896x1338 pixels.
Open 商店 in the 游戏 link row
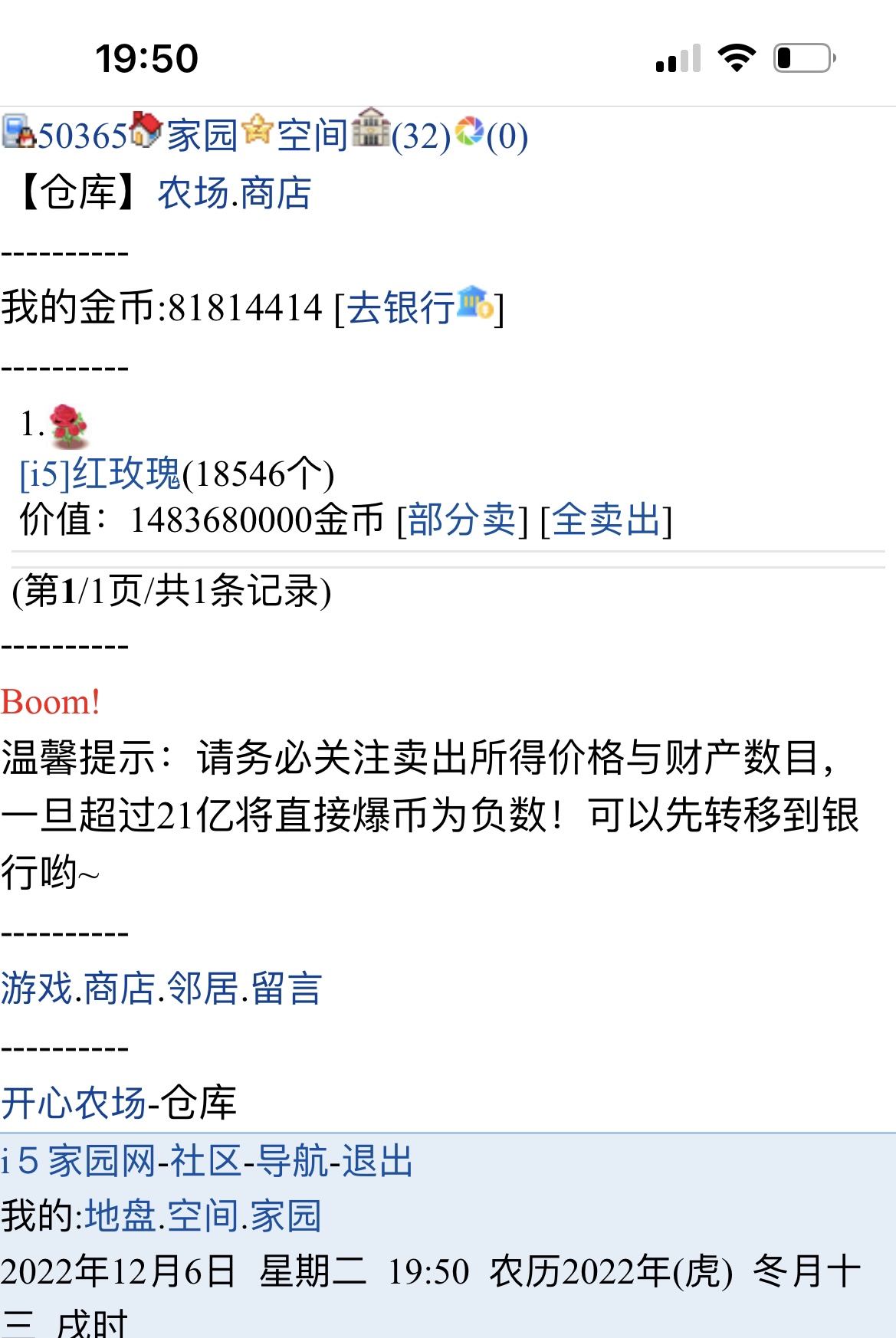(120, 988)
